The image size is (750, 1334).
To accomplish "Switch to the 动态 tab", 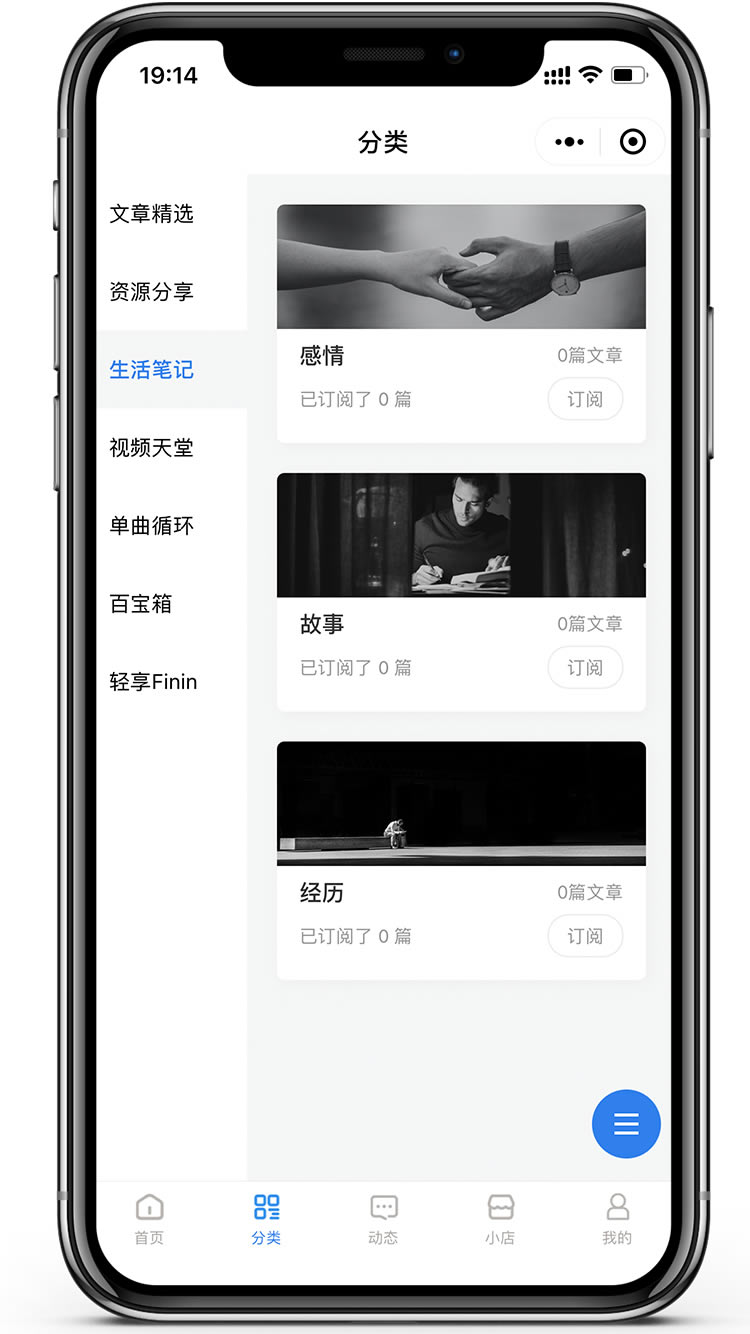I will pyautogui.click(x=383, y=1219).
